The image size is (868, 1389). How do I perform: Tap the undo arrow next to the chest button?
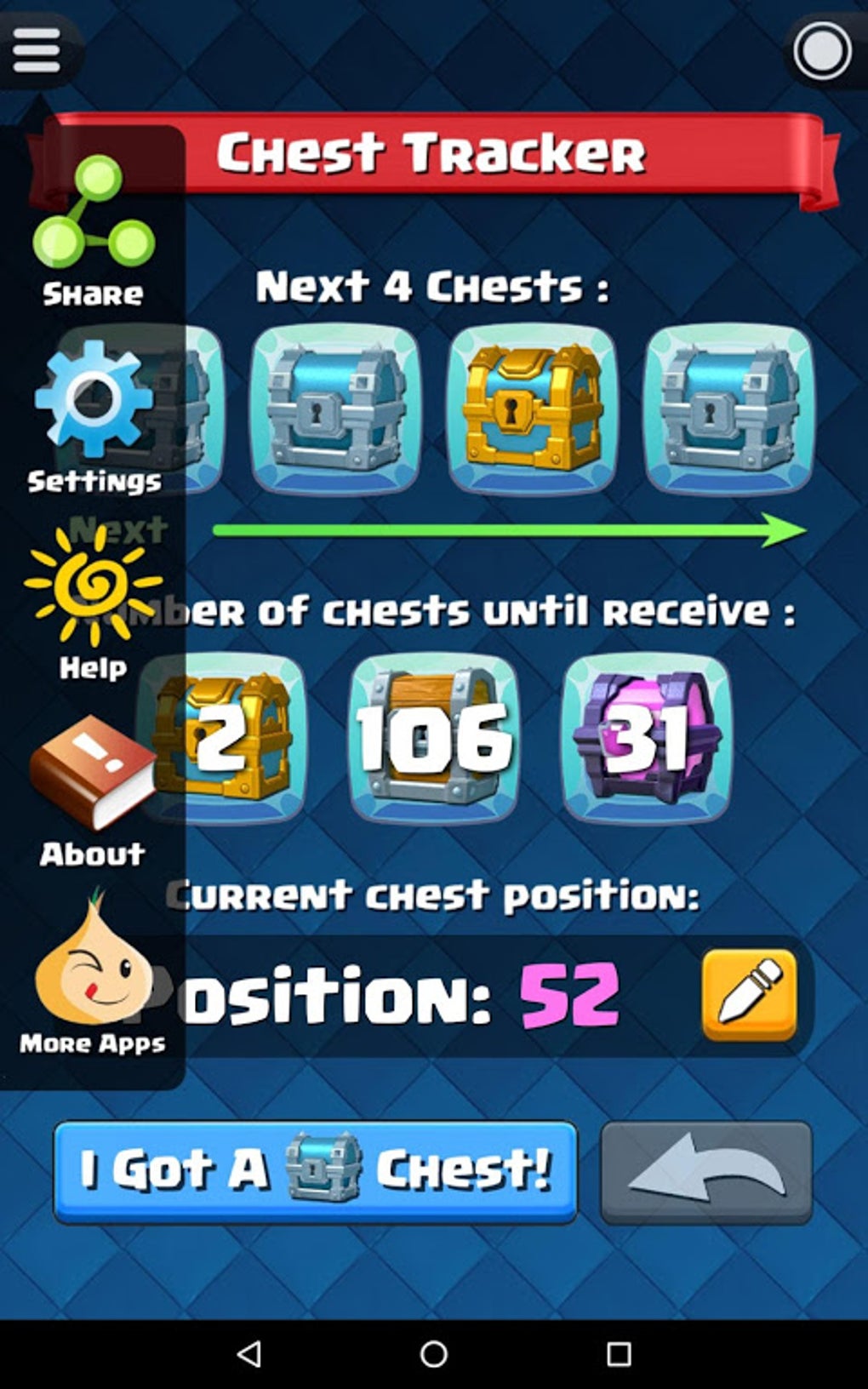tap(706, 1172)
